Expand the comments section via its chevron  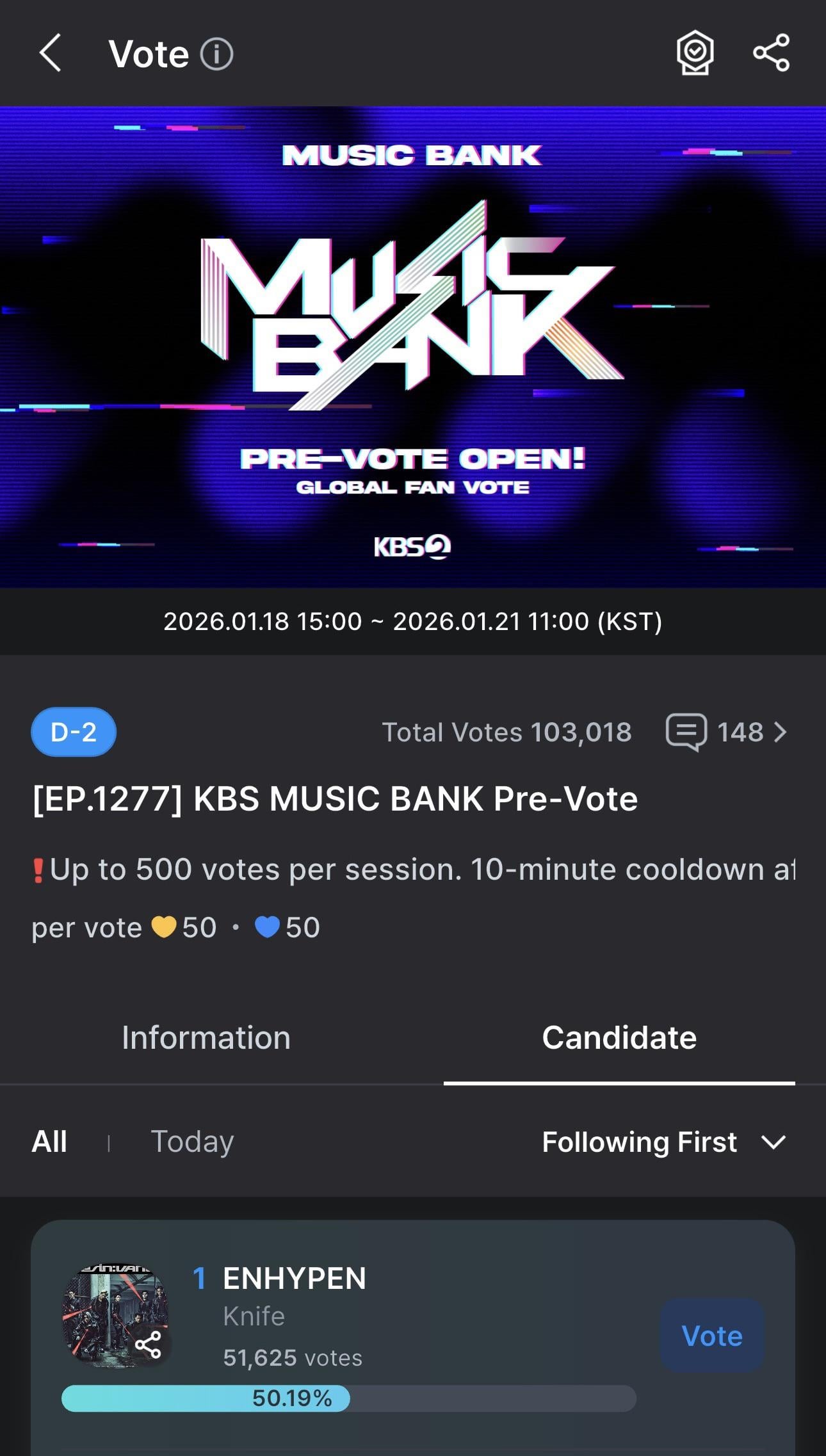point(780,732)
